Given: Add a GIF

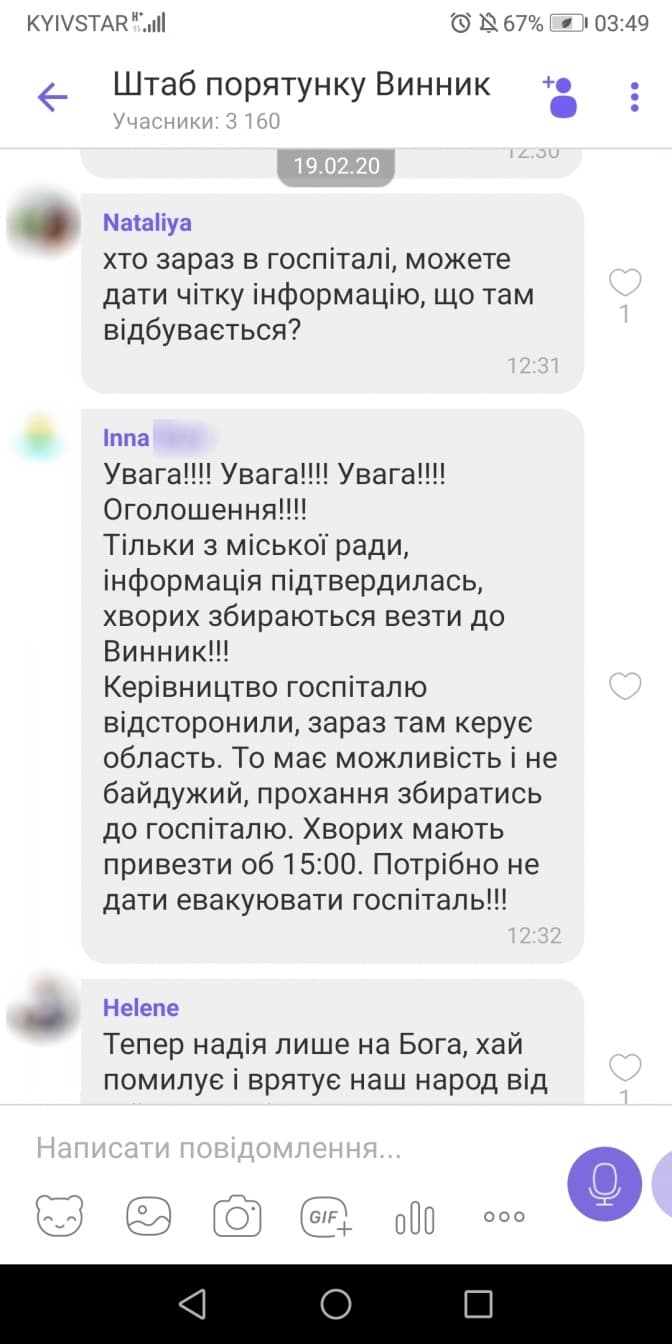Looking at the screenshot, I should [x=326, y=1217].
